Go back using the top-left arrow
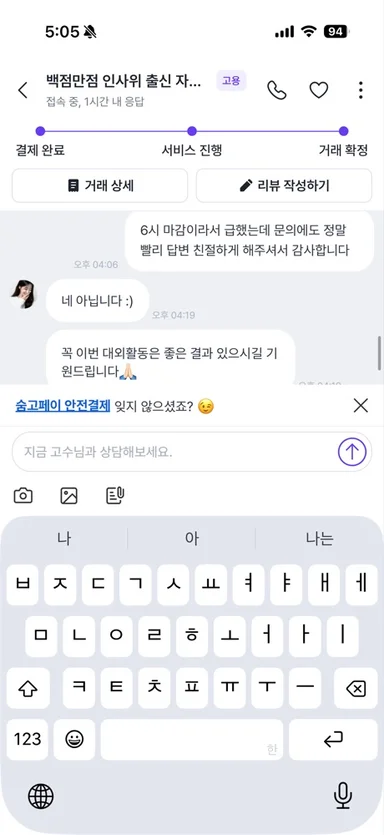 (x=22, y=90)
